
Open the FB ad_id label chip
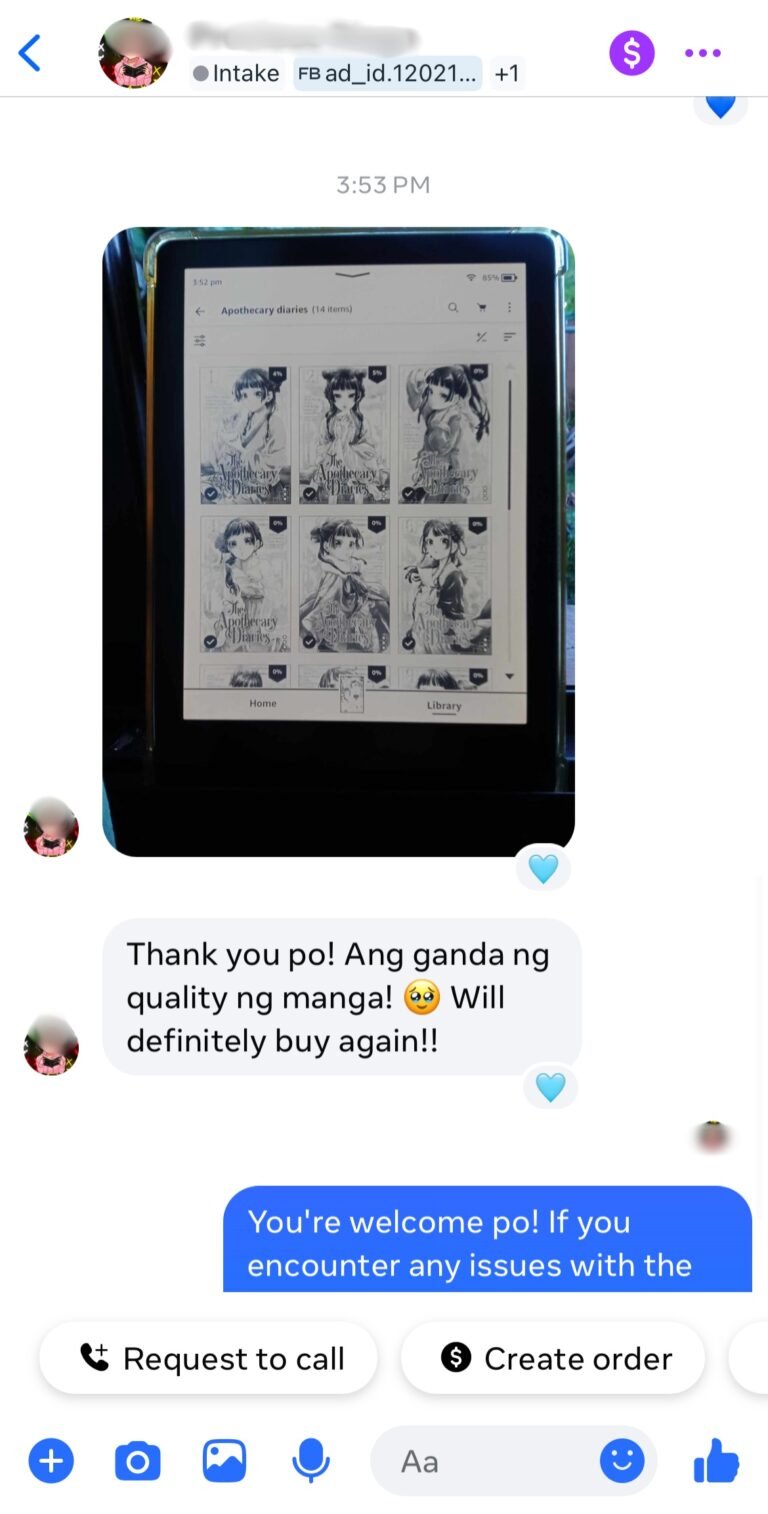(388, 73)
